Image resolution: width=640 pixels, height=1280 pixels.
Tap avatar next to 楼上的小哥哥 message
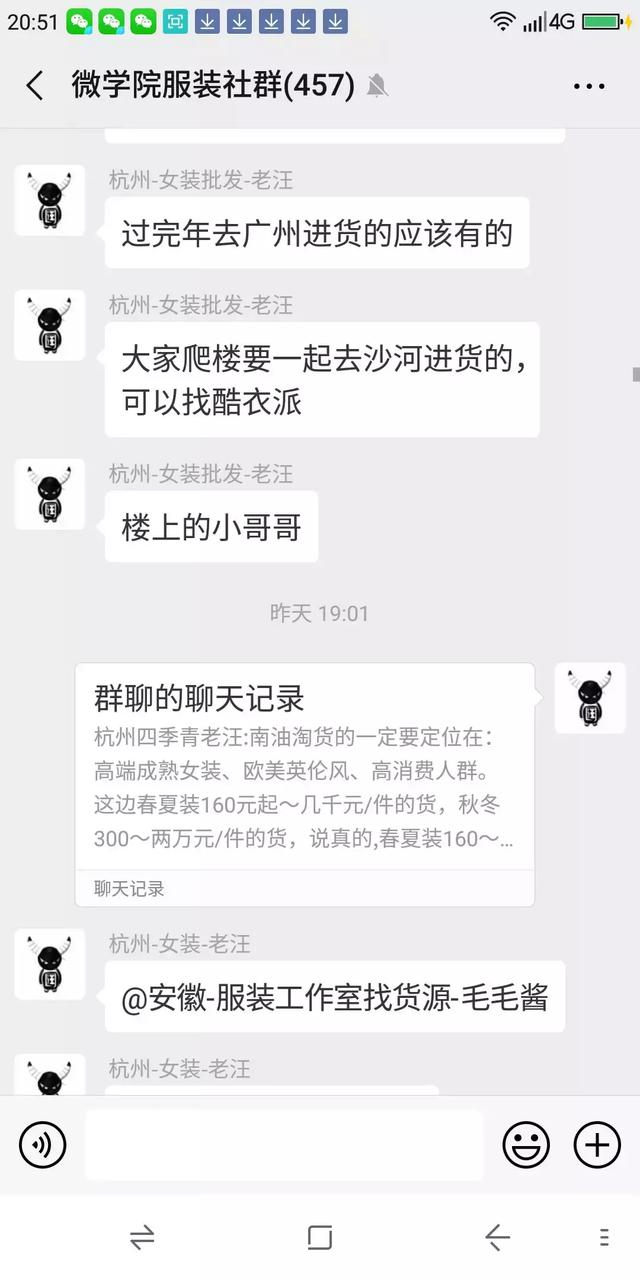pyautogui.click(x=49, y=494)
